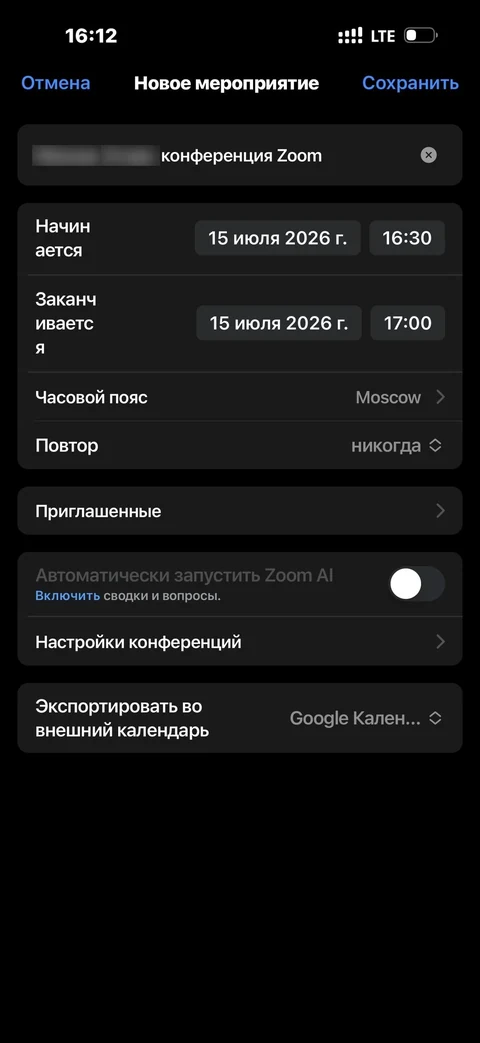Follow the Включить link for summaries
The width and height of the screenshot is (480, 1043).
pos(68,596)
